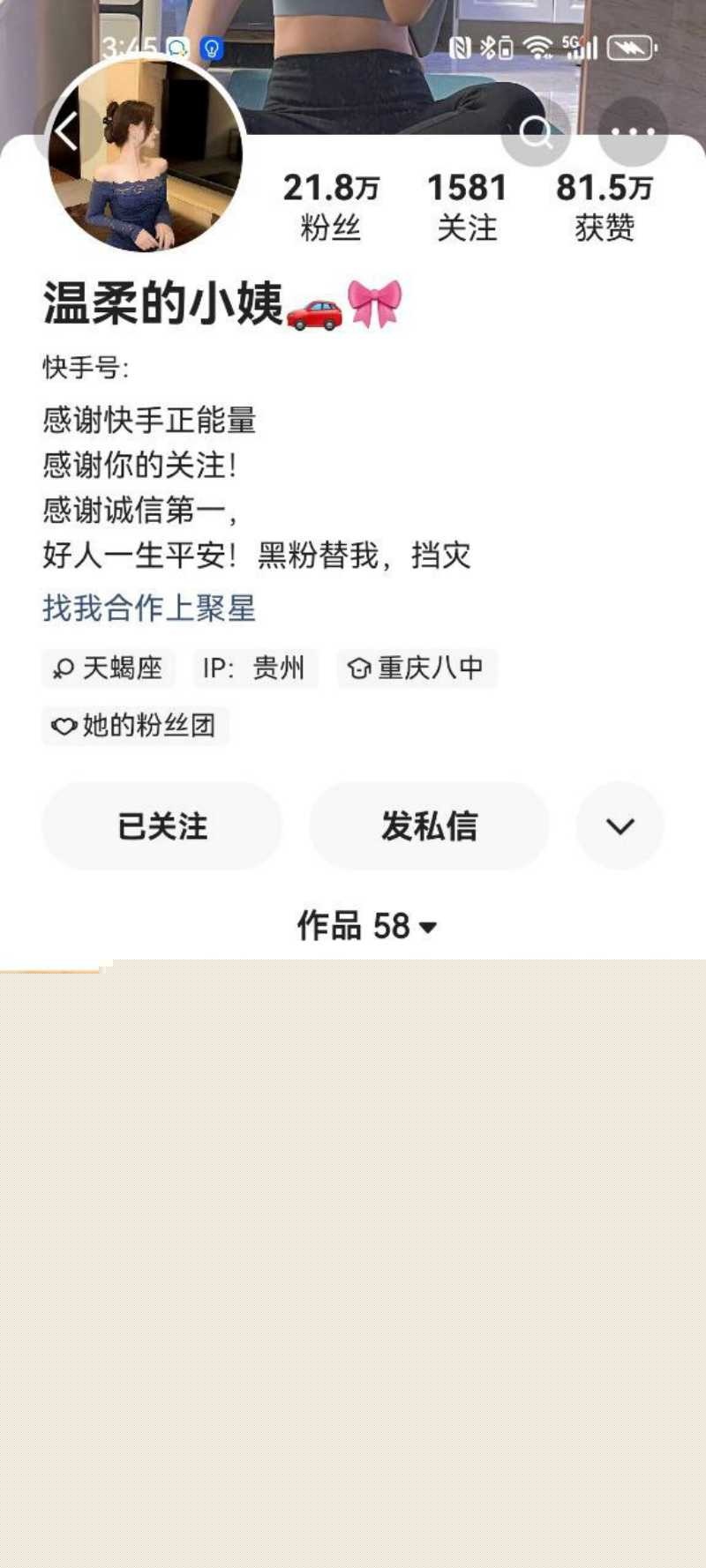Unfollow by tapping 已关注
Viewport: 706px width, 1568px height.
[x=161, y=825]
